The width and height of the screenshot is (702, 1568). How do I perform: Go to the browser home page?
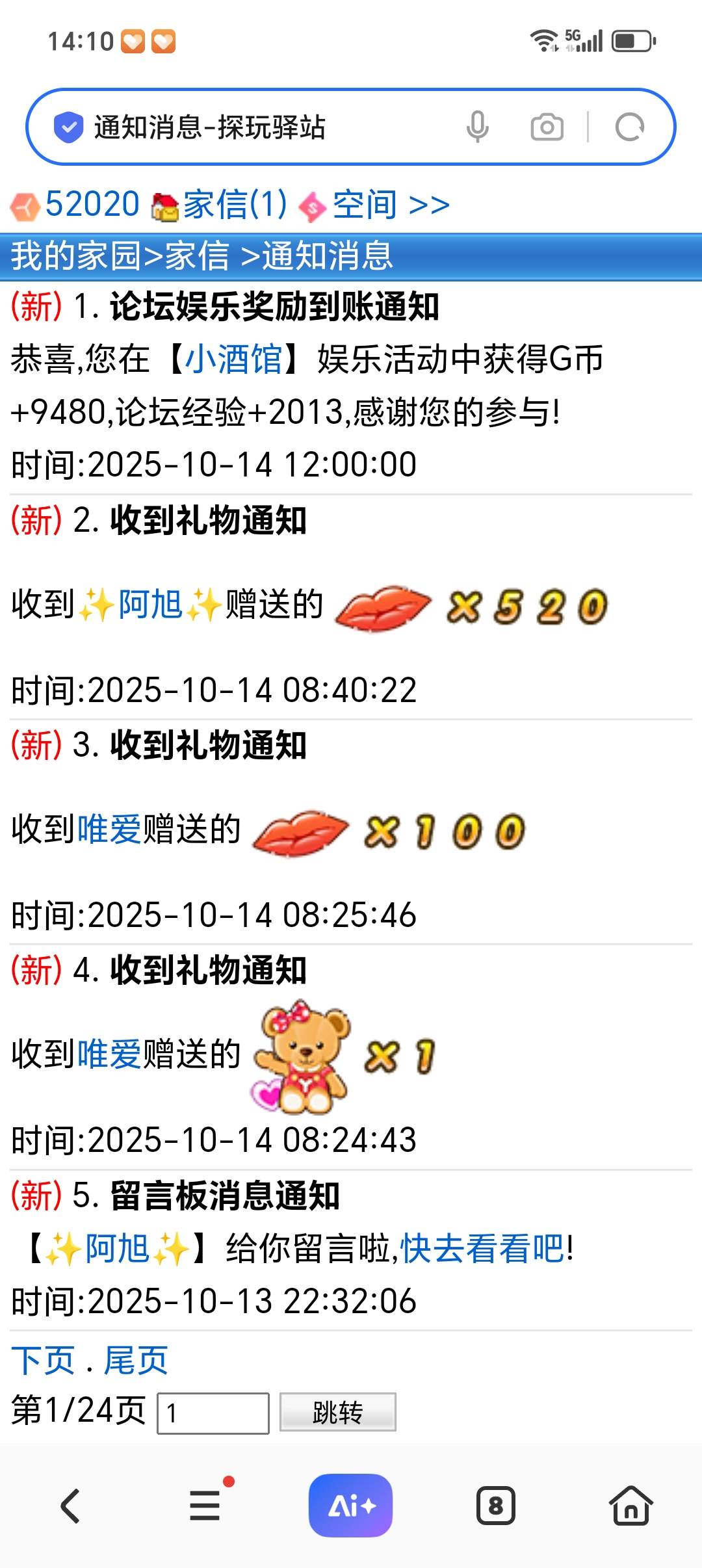630,1506
